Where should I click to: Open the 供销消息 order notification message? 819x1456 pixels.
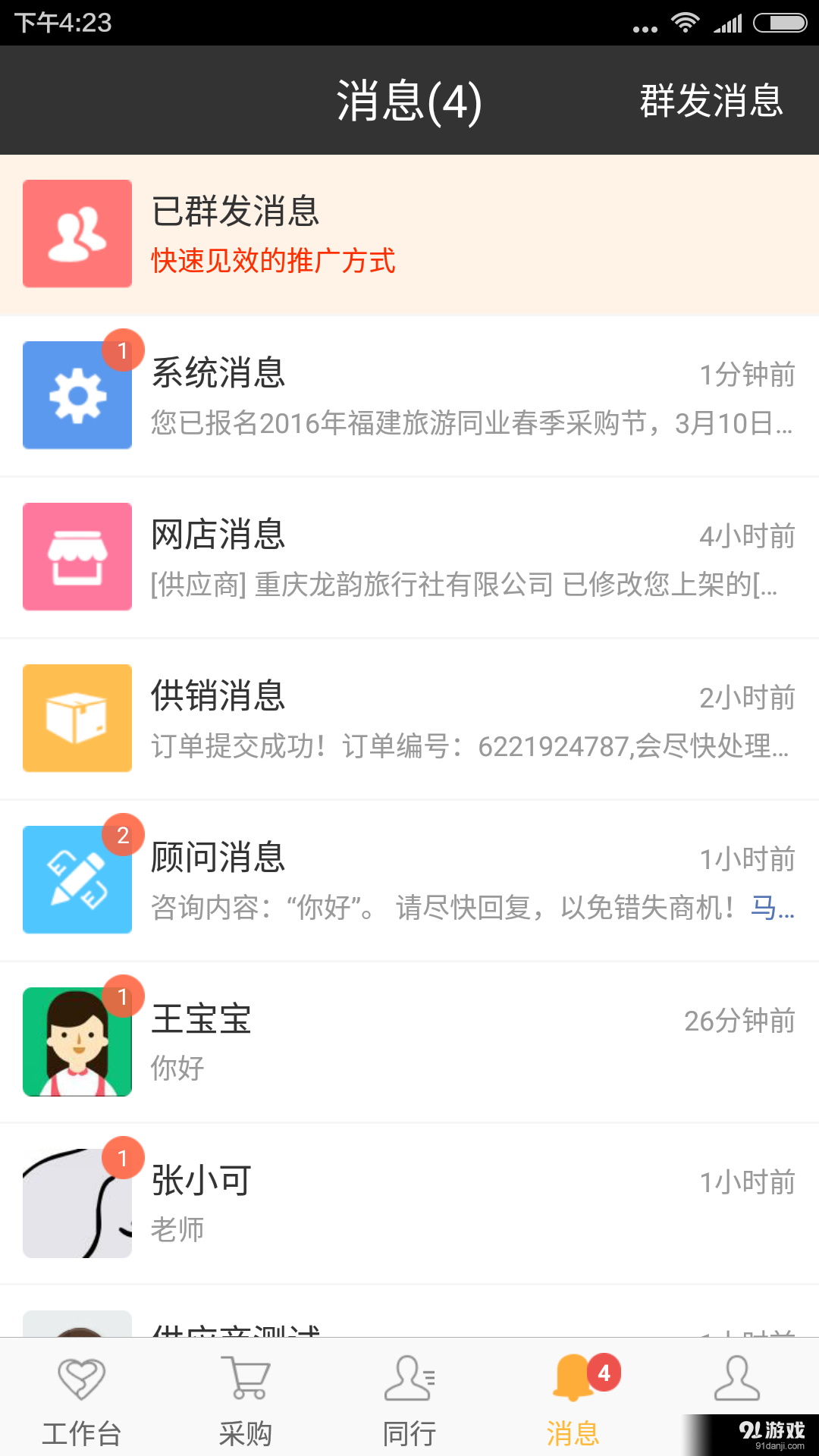coord(409,718)
